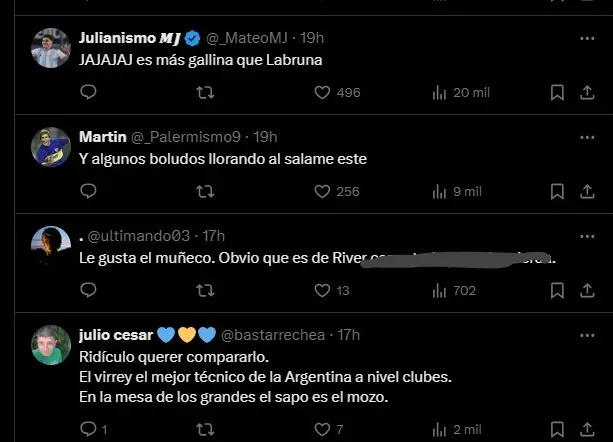Reply to Julianismo MJ's tweet

pos(88,92)
